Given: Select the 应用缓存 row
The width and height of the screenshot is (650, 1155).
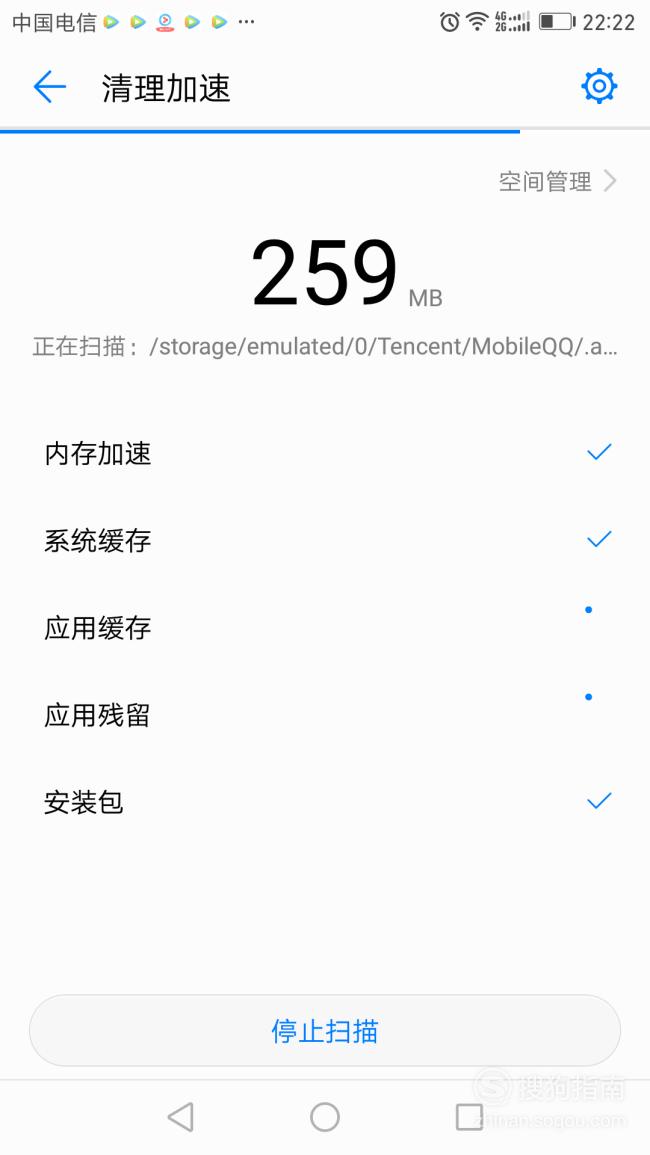Looking at the screenshot, I should [x=325, y=627].
